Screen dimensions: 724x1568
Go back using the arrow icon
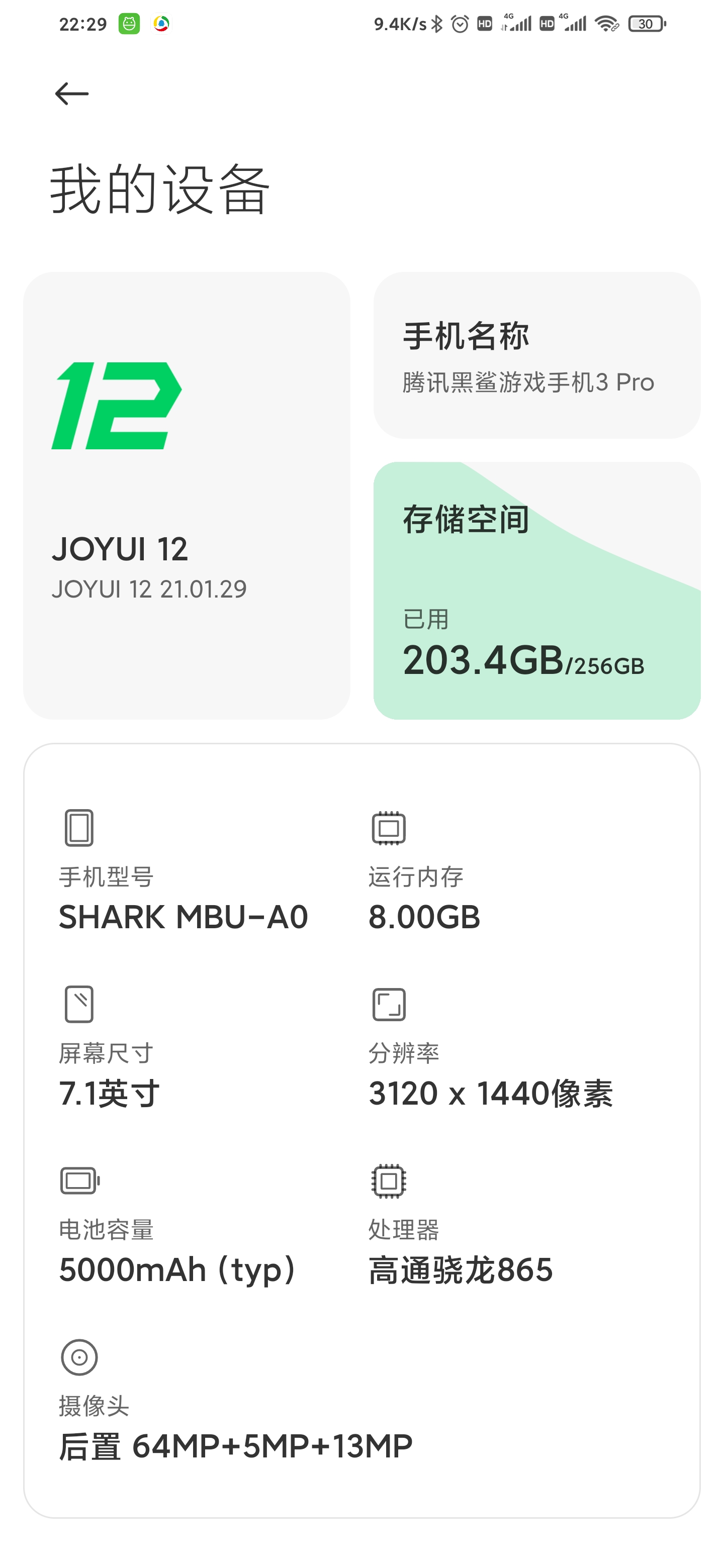pyautogui.click(x=72, y=94)
